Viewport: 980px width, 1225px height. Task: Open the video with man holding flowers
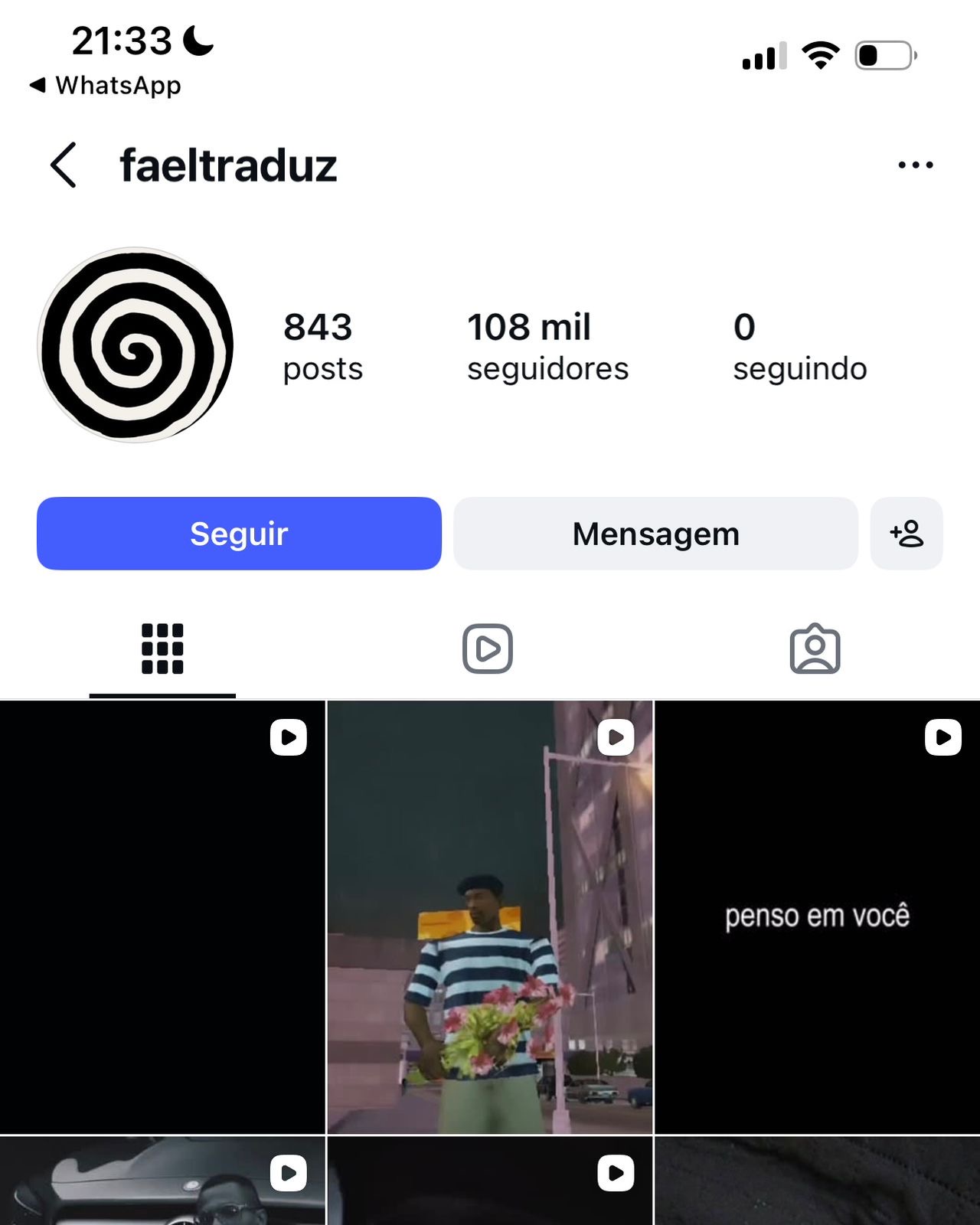490,917
